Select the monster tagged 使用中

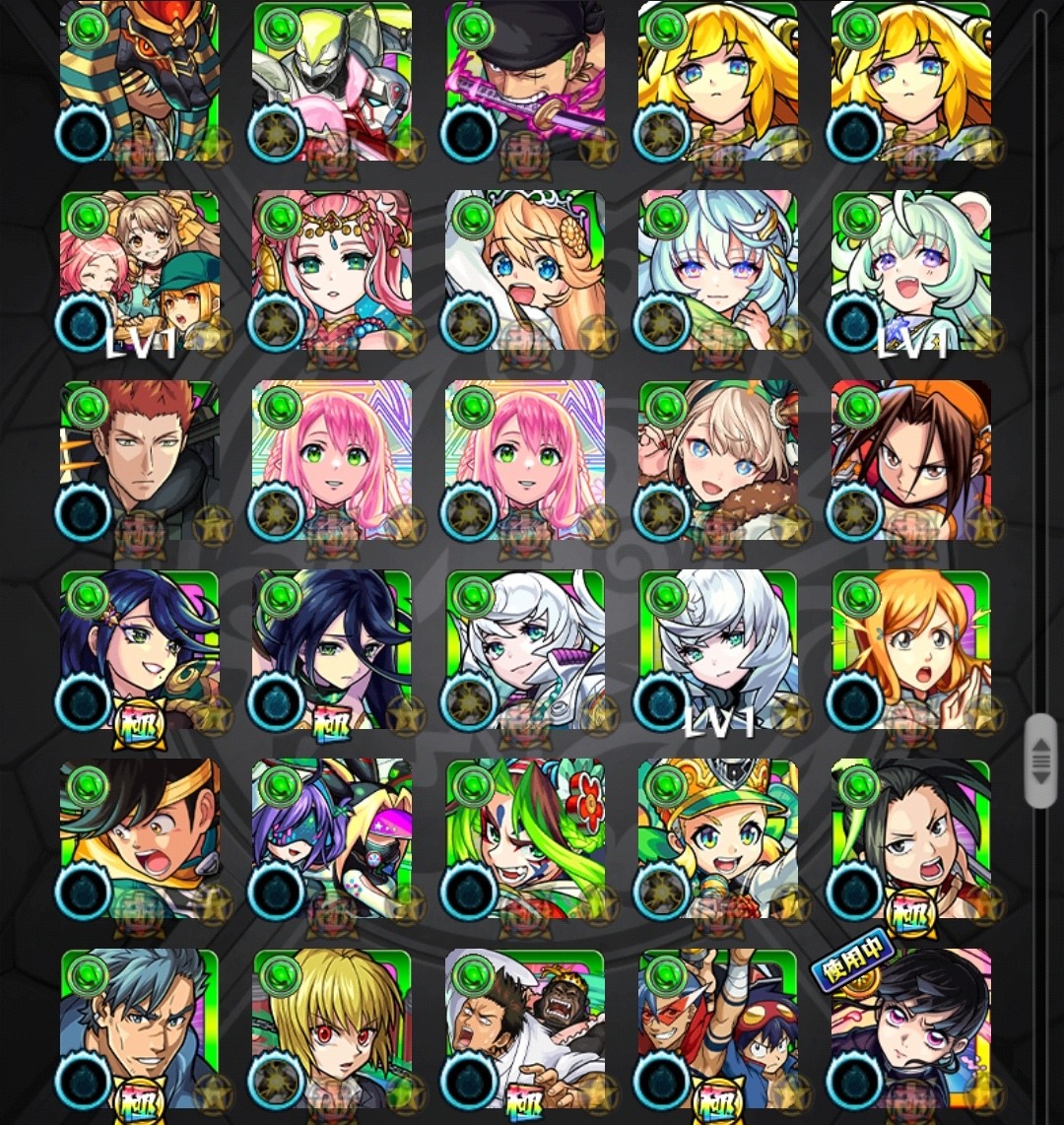(x=911, y=1027)
